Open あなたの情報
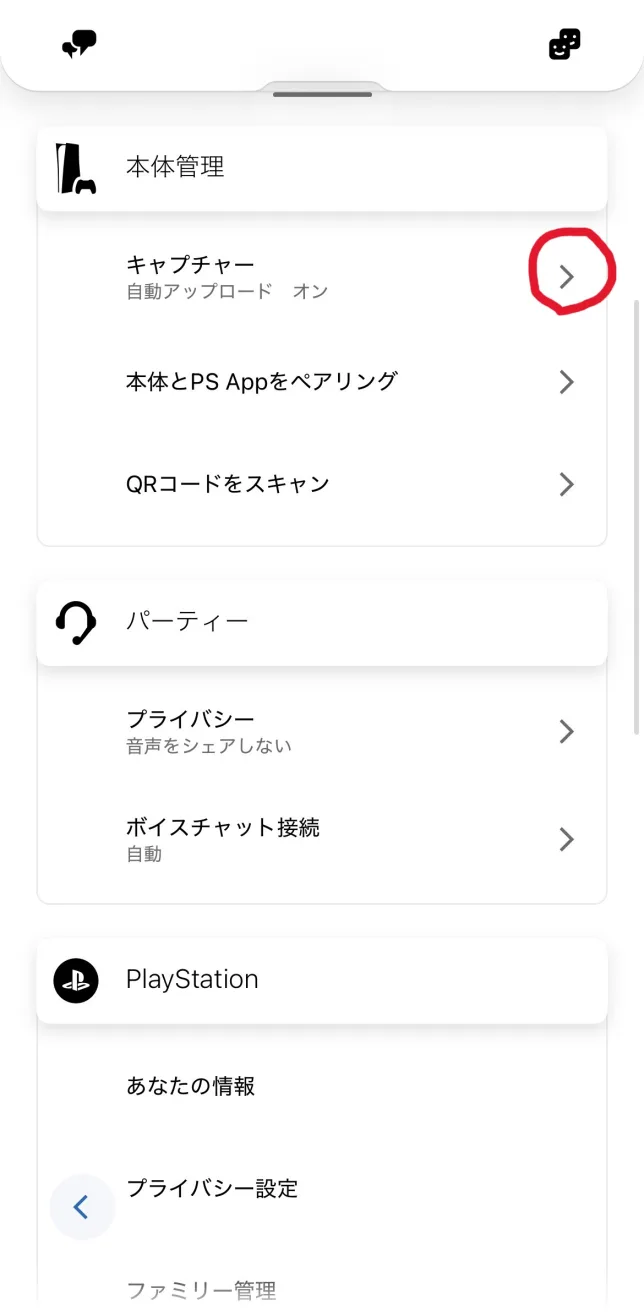This screenshot has height=1316, width=644. pyautogui.click(x=320, y=1085)
